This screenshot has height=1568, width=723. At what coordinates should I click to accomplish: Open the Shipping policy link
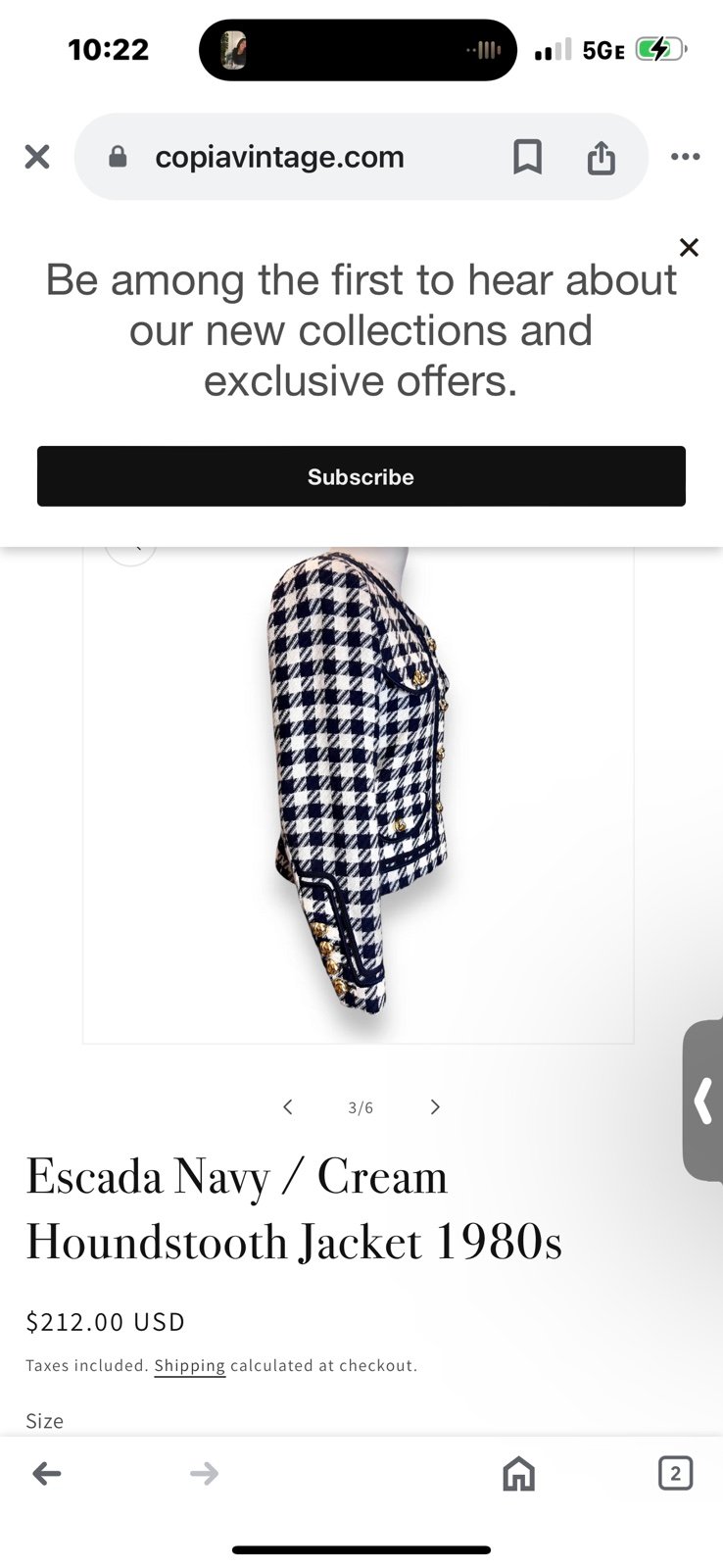[190, 1365]
